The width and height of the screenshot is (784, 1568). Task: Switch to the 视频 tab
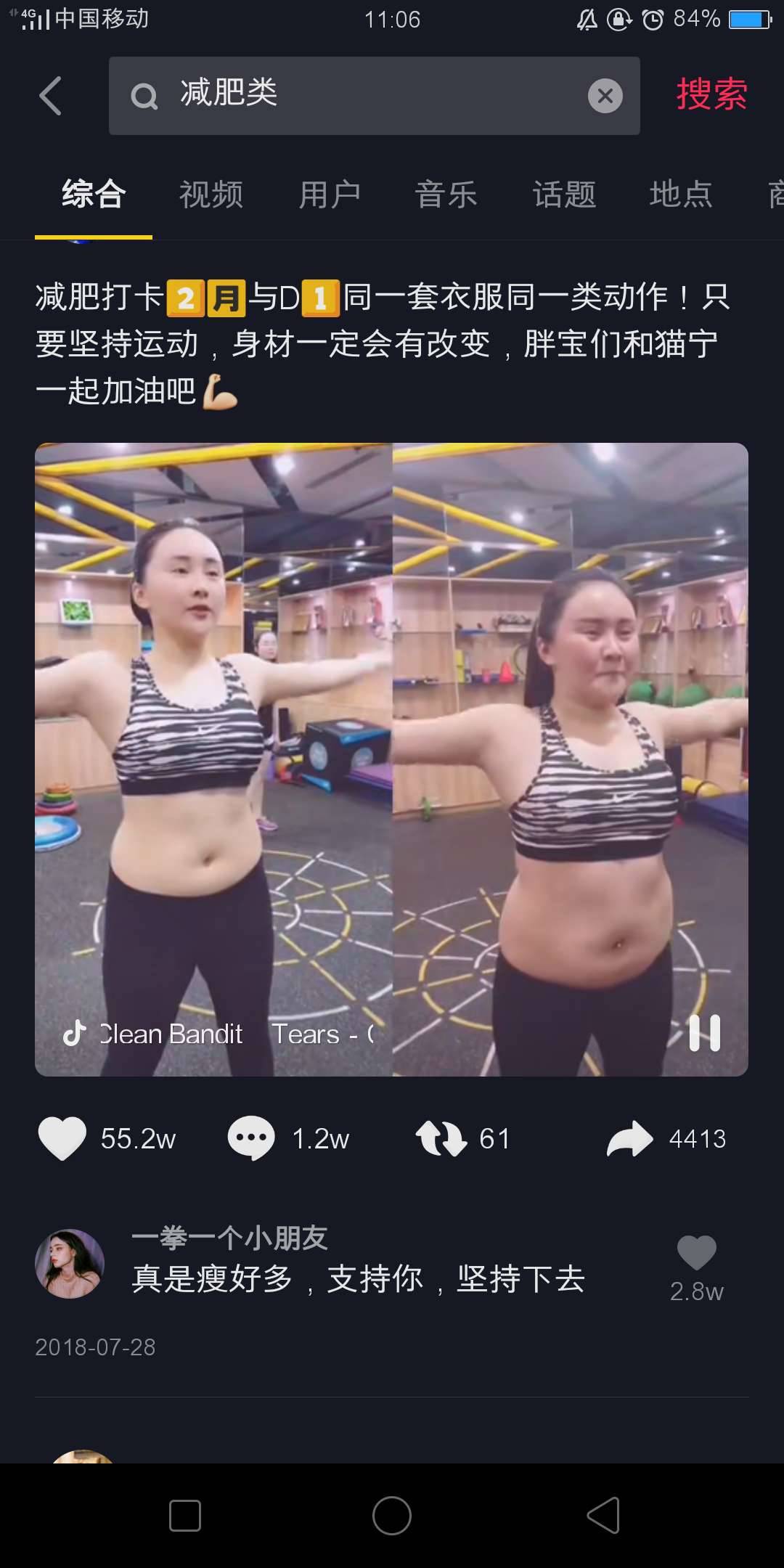[x=211, y=195]
